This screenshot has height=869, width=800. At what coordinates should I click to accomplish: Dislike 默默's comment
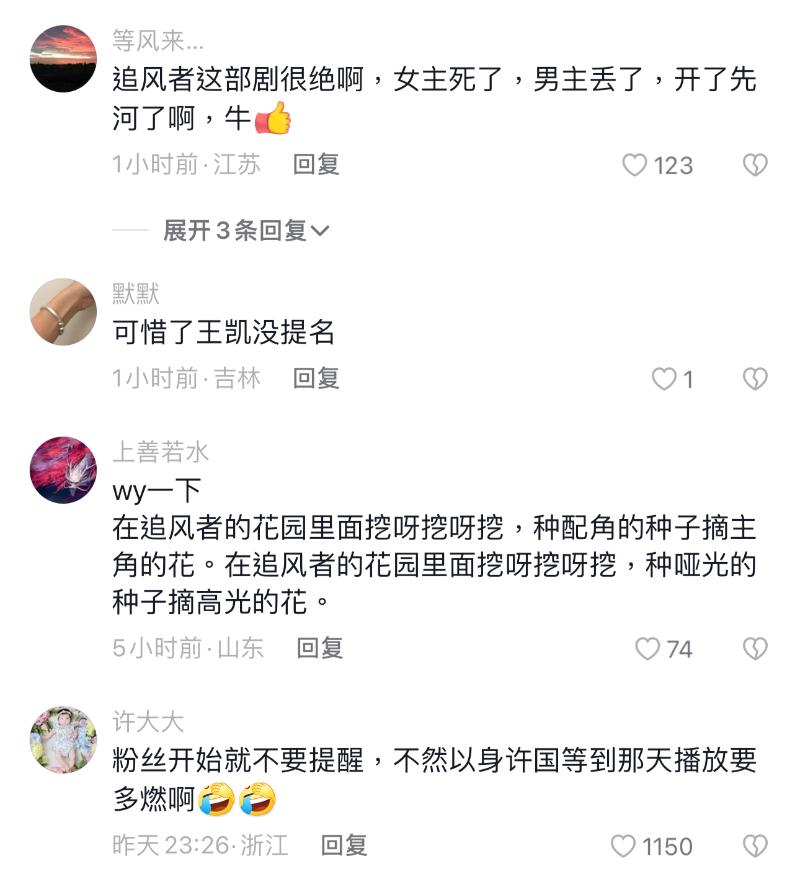[755, 379]
